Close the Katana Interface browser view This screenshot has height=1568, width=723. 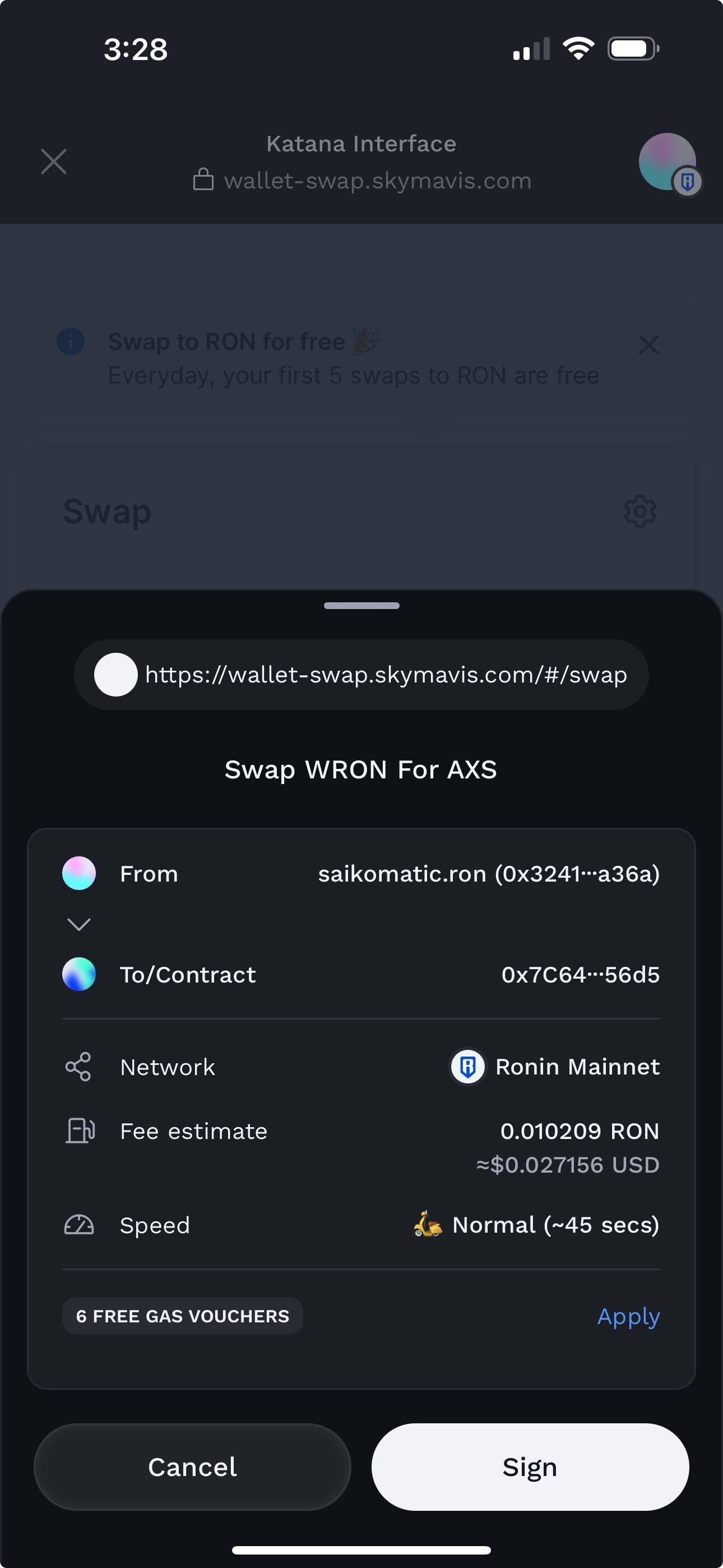(54, 162)
